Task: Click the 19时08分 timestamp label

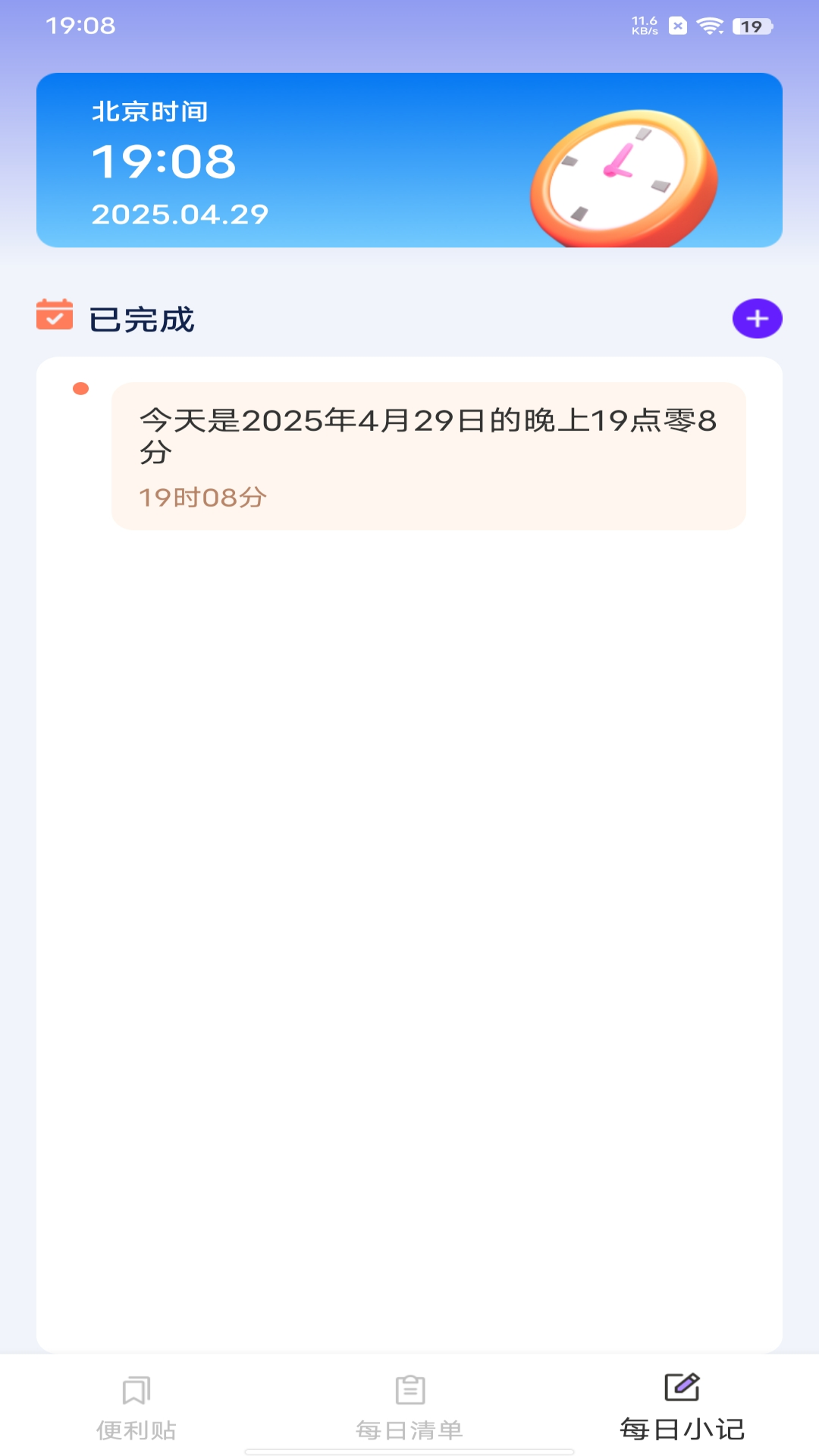Action: (x=203, y=493)
